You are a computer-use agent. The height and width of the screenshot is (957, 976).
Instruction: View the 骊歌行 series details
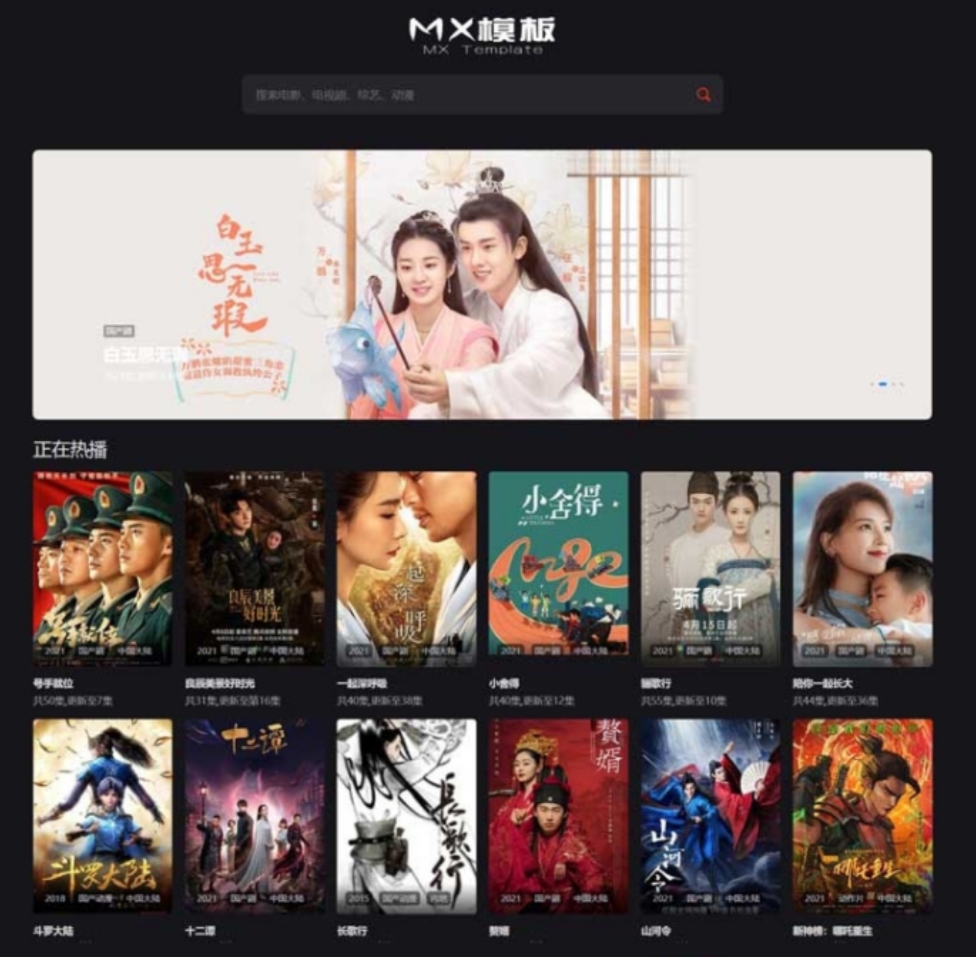pos(711,568)
